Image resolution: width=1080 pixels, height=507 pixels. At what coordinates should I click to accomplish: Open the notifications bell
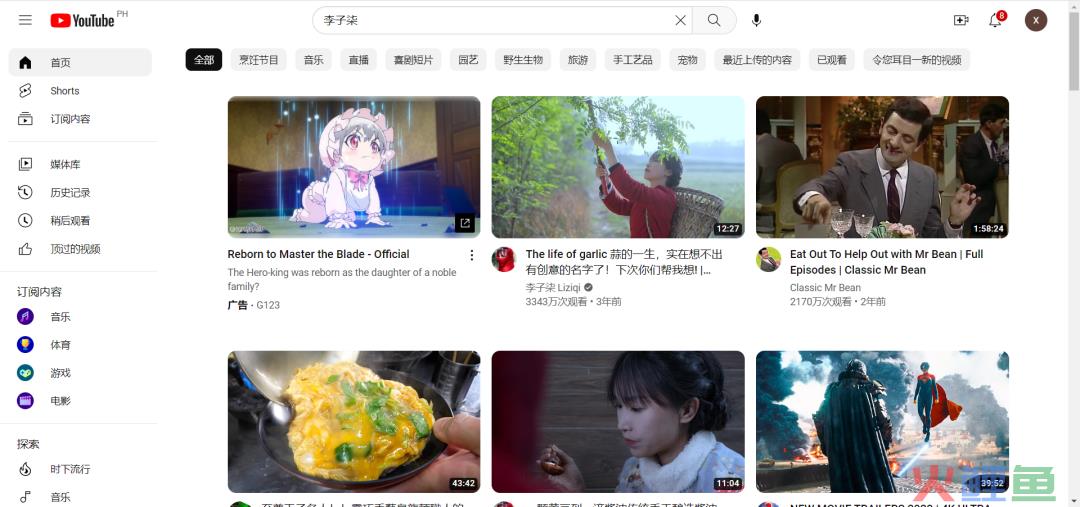(x=995, y=20)
